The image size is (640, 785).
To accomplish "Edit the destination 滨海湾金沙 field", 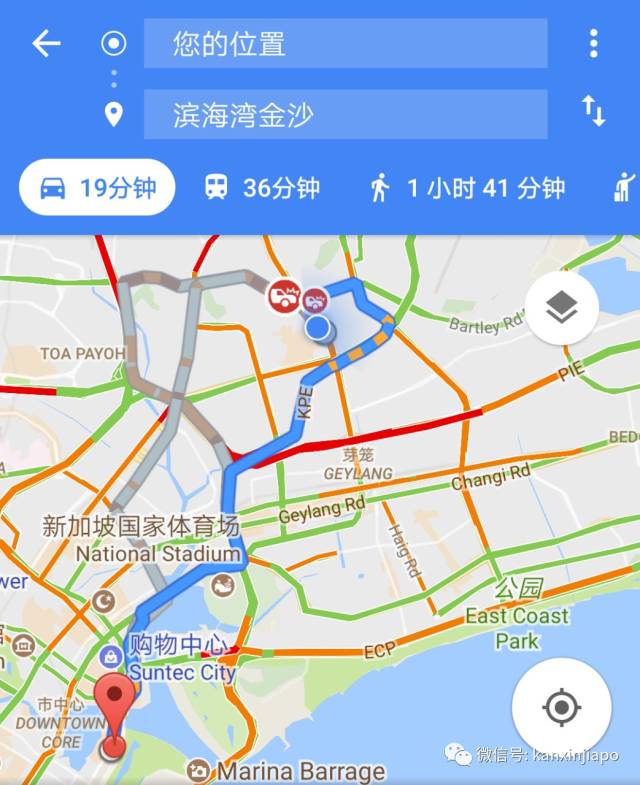I will 345,114.
